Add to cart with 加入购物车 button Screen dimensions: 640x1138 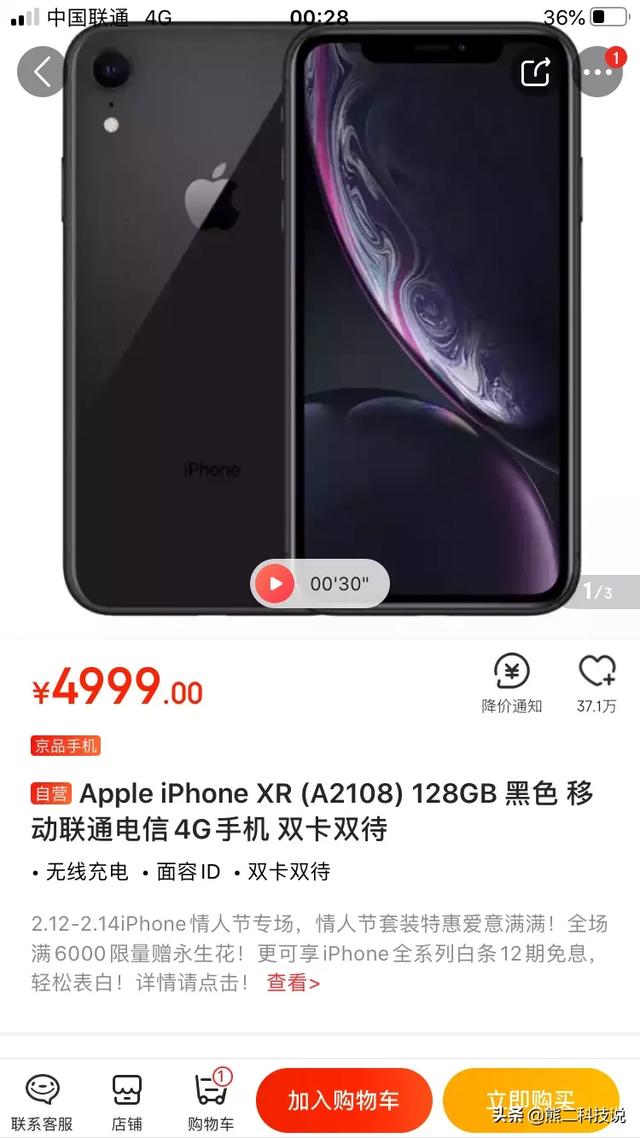(343, 1100)
